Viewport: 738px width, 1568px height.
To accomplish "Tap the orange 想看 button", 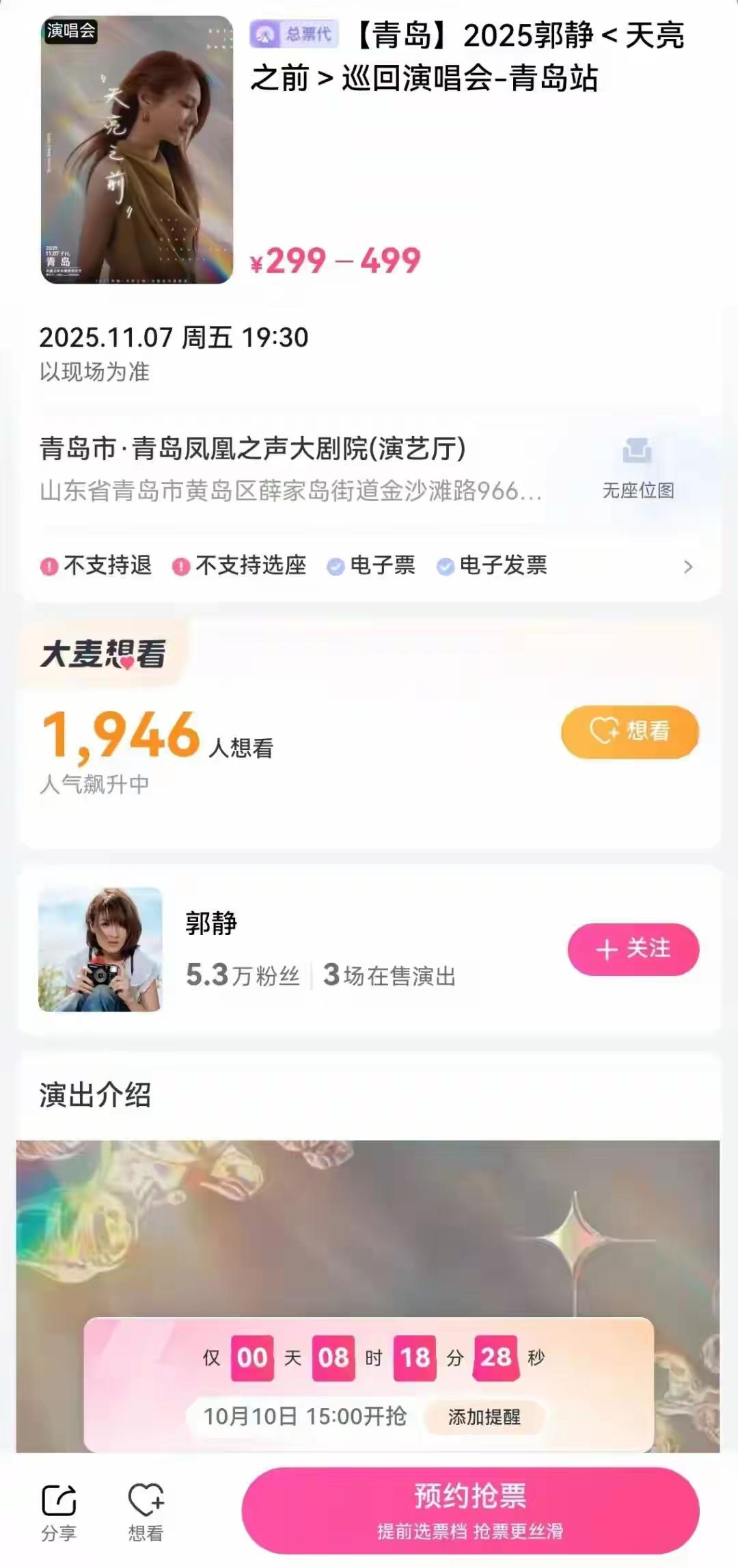I will [x=629, y=731].
